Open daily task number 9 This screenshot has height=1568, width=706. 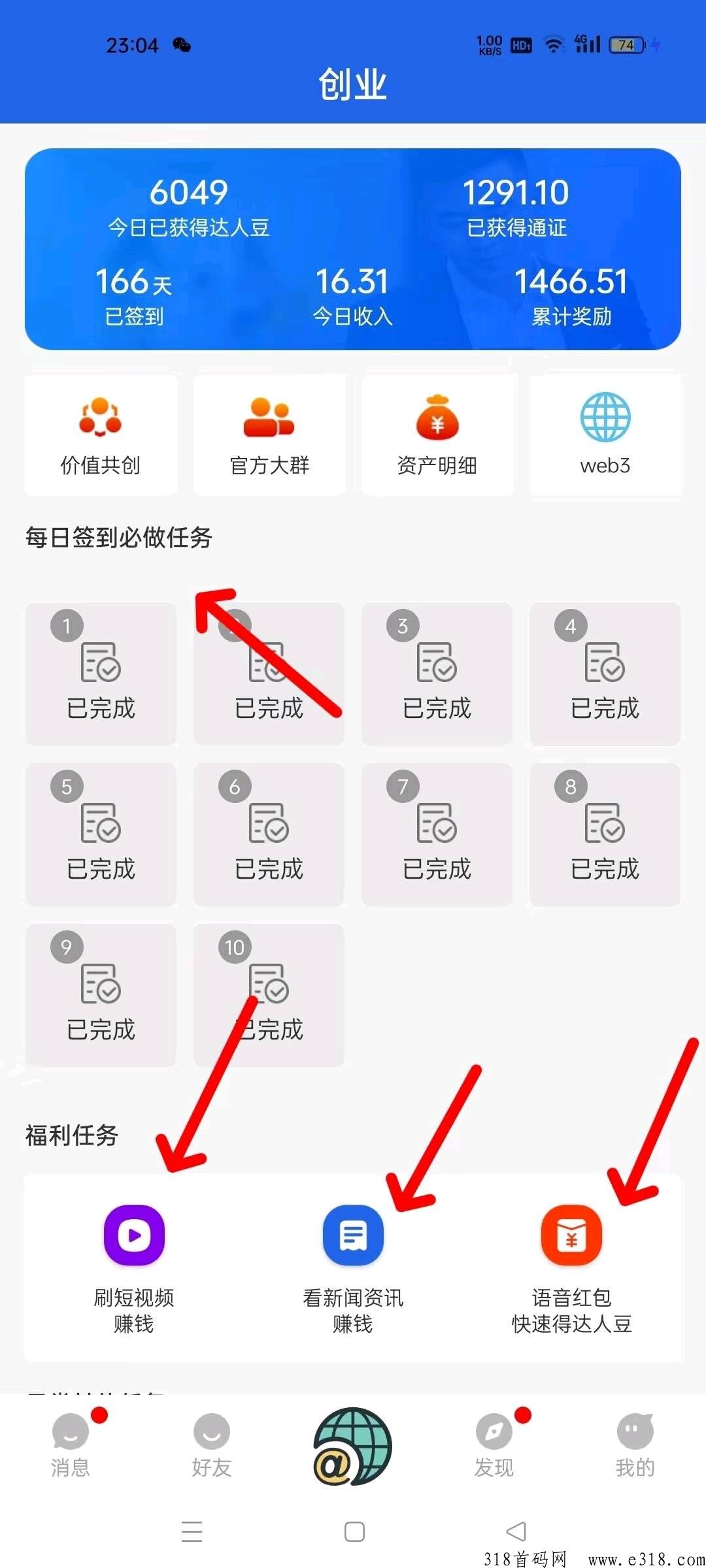click(x=101, y=996)
